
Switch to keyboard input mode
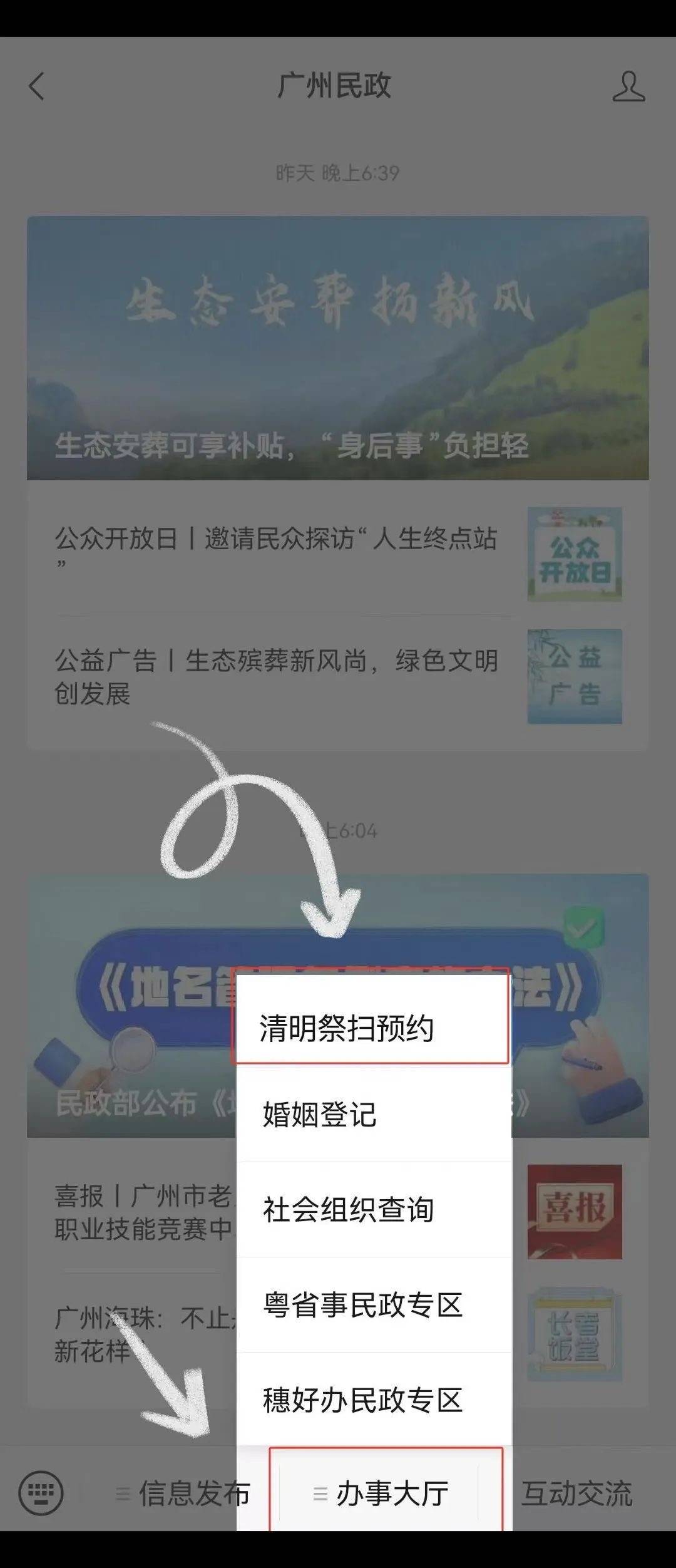pyautogui.click(x=41, y=1494)
